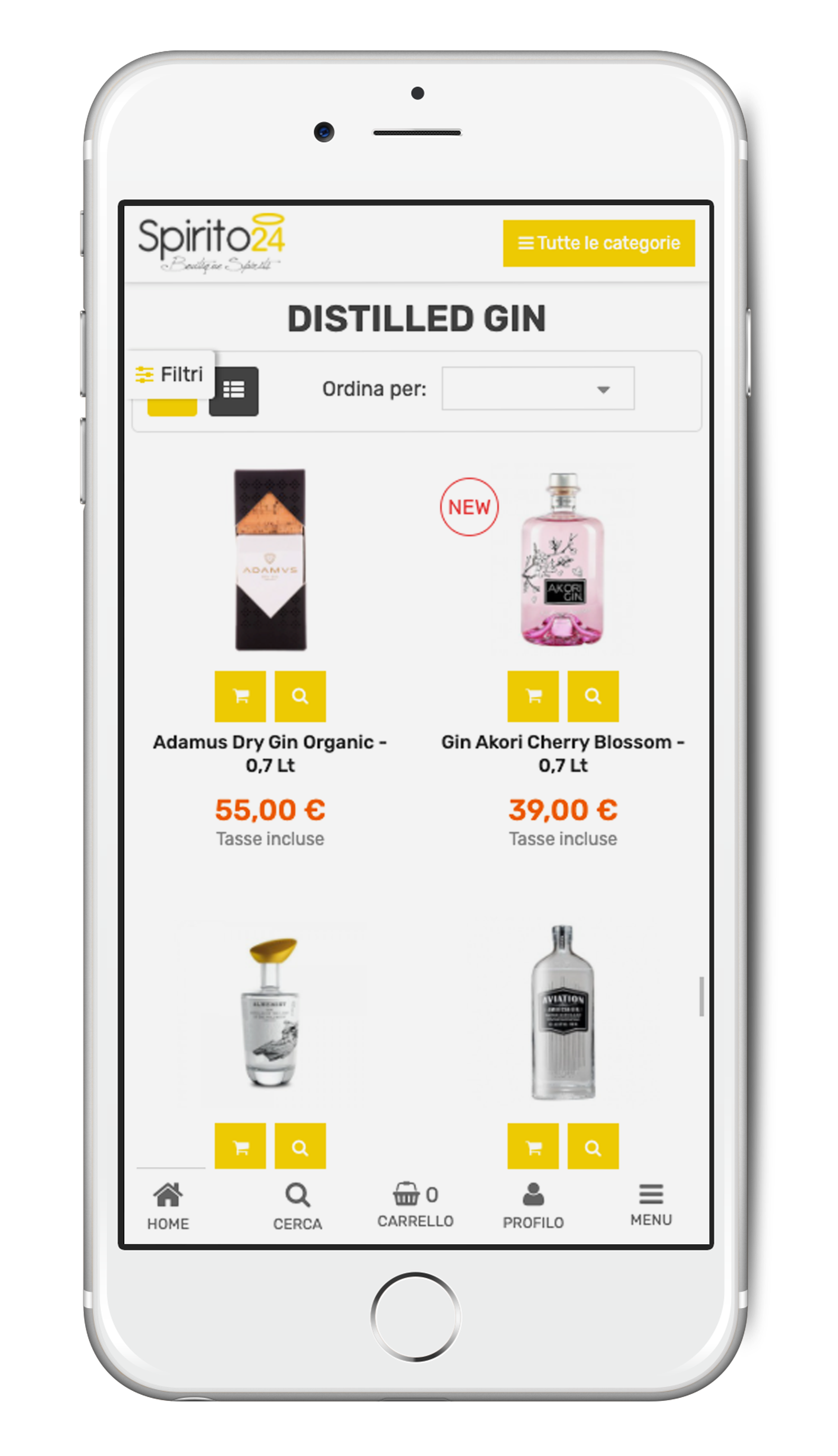Add Adamus Dry Gin Organic to cart
The image size is (838, 1456).
240,696
